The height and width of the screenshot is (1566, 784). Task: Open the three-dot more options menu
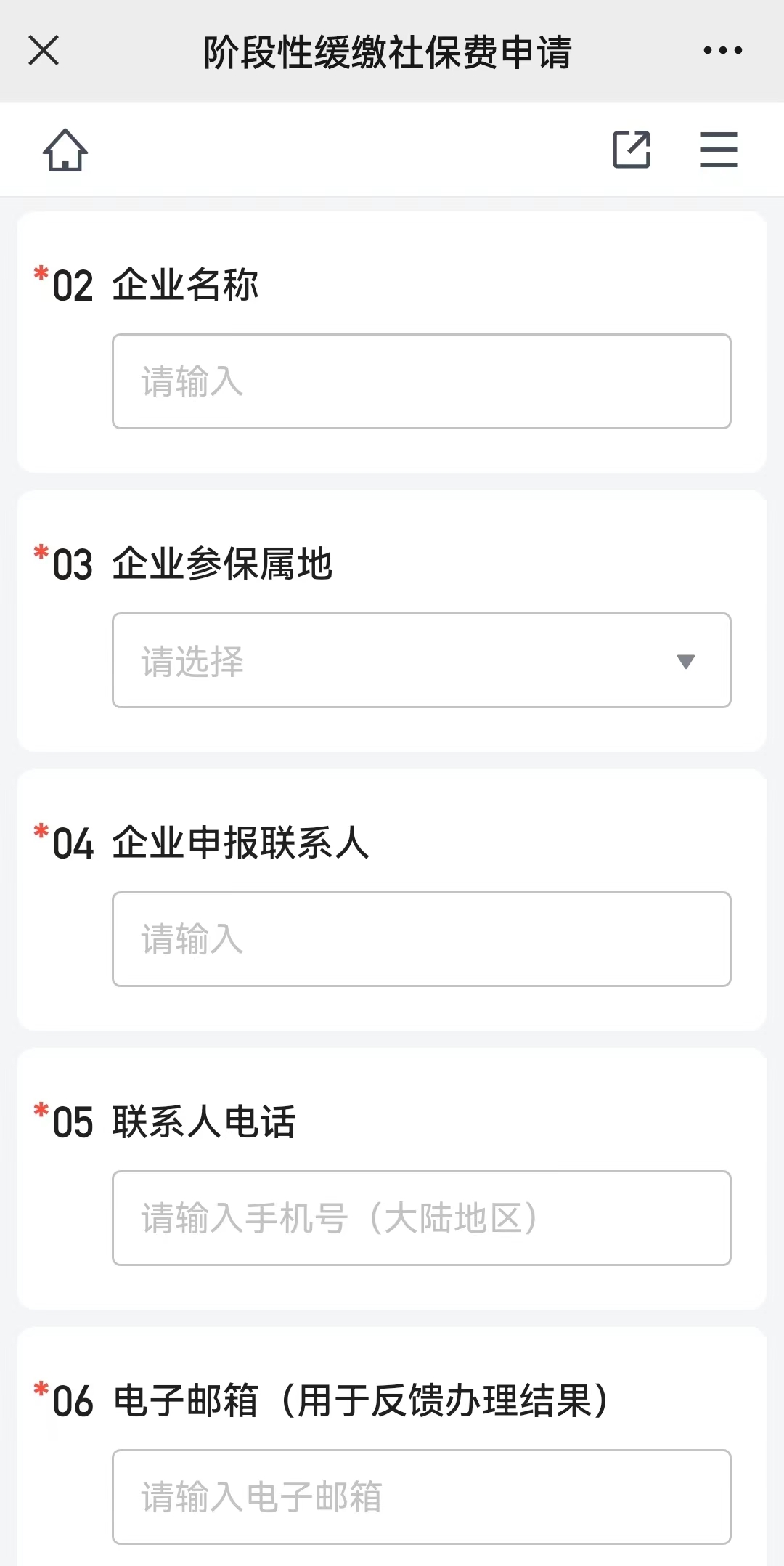[x=722, y=50]
